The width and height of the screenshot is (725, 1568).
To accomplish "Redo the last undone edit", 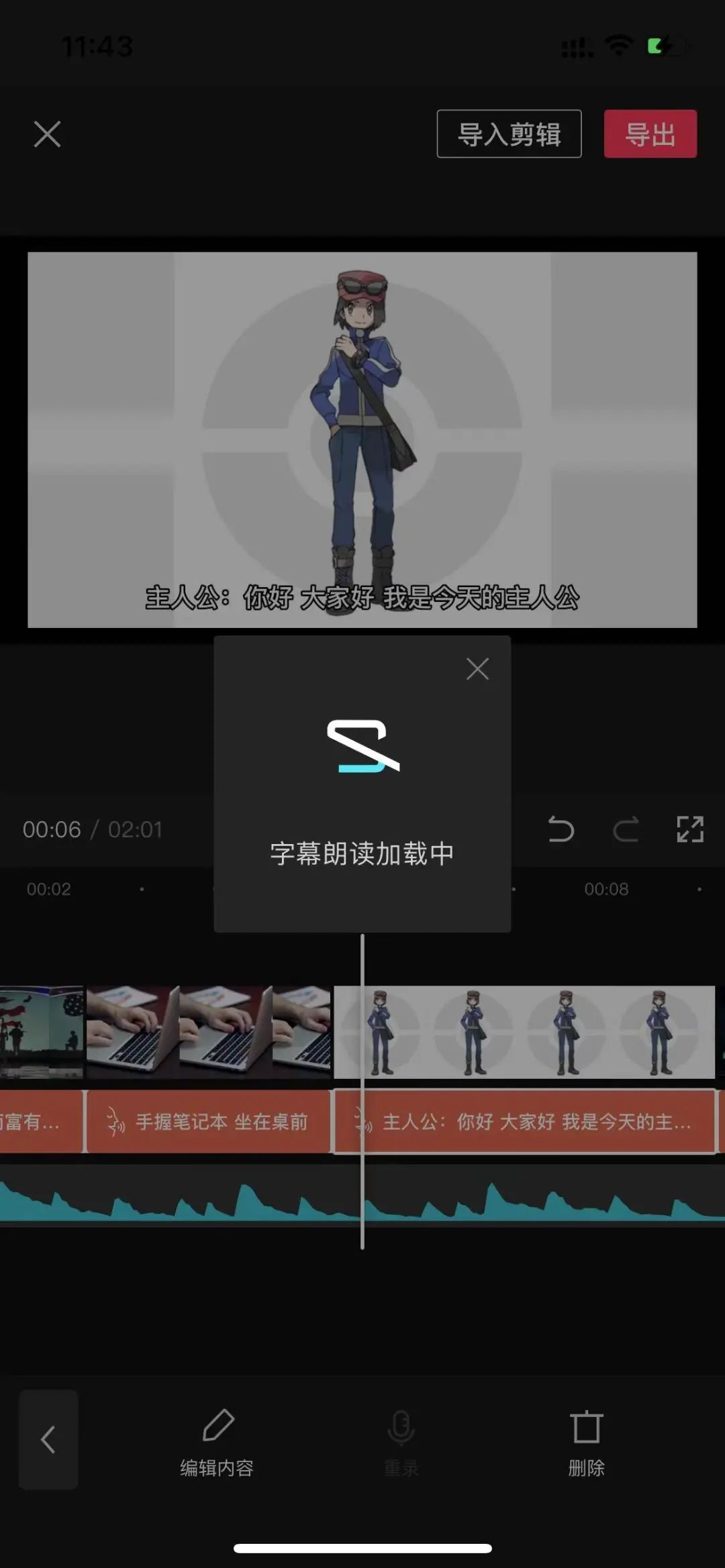I will pos(626,829).
